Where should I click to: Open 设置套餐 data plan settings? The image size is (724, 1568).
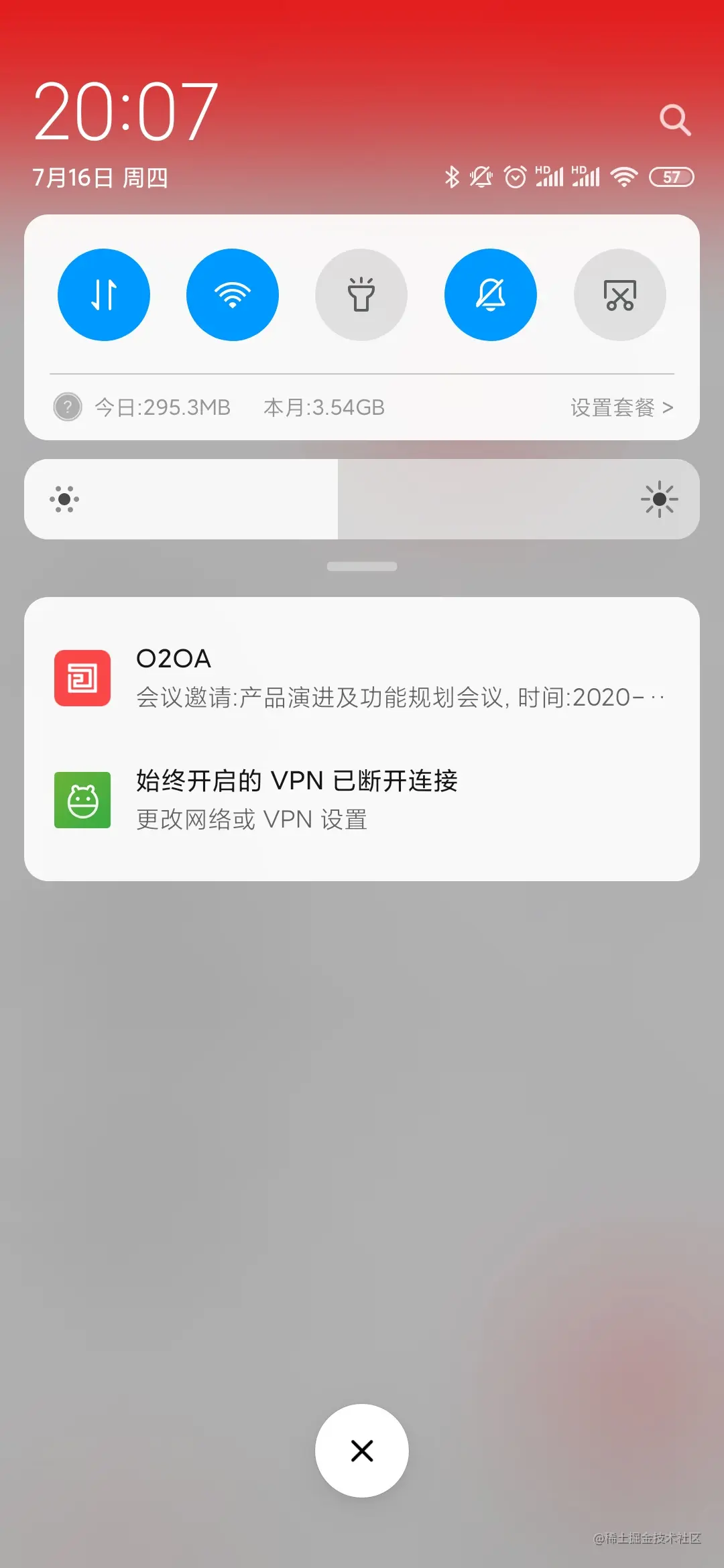click(621, 407)
